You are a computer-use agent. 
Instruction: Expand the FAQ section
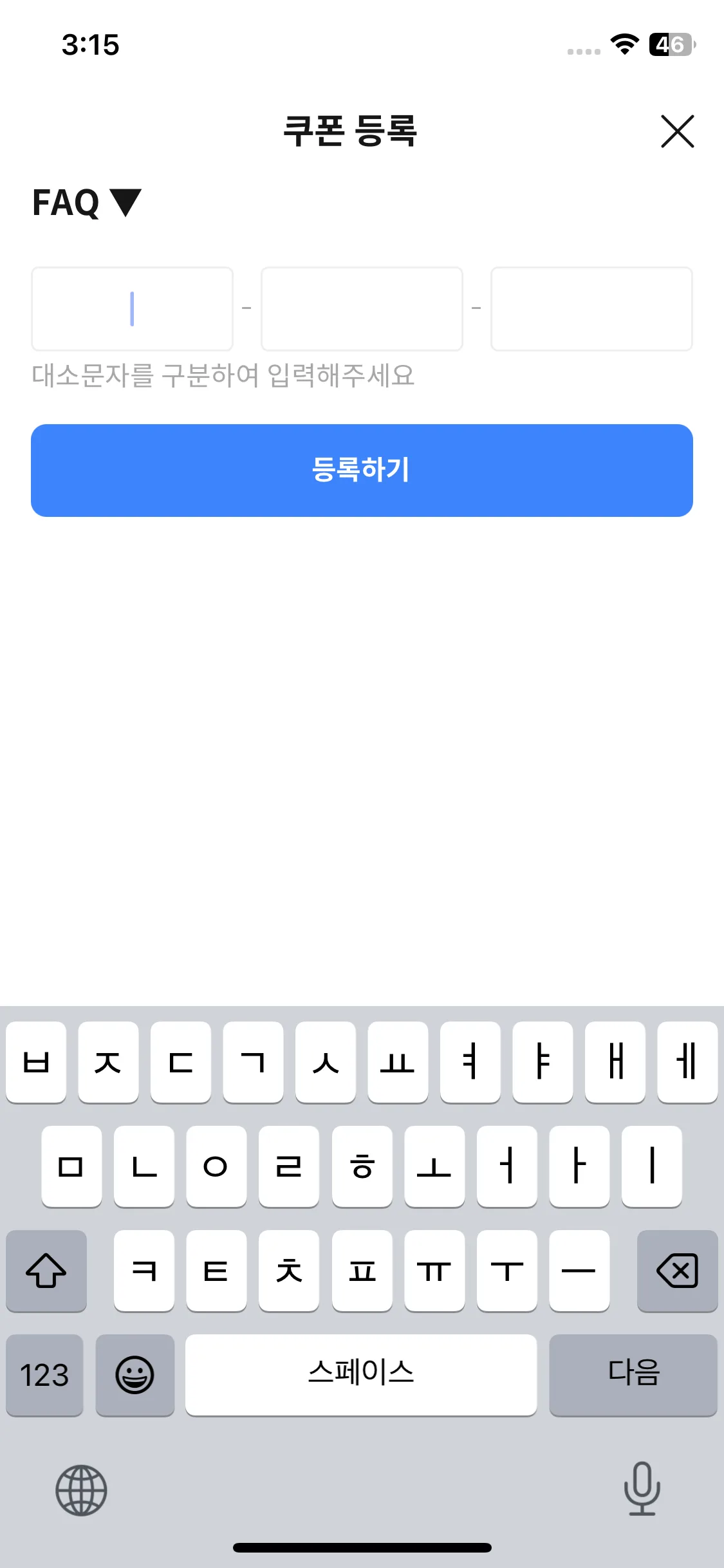pos(86,203)
